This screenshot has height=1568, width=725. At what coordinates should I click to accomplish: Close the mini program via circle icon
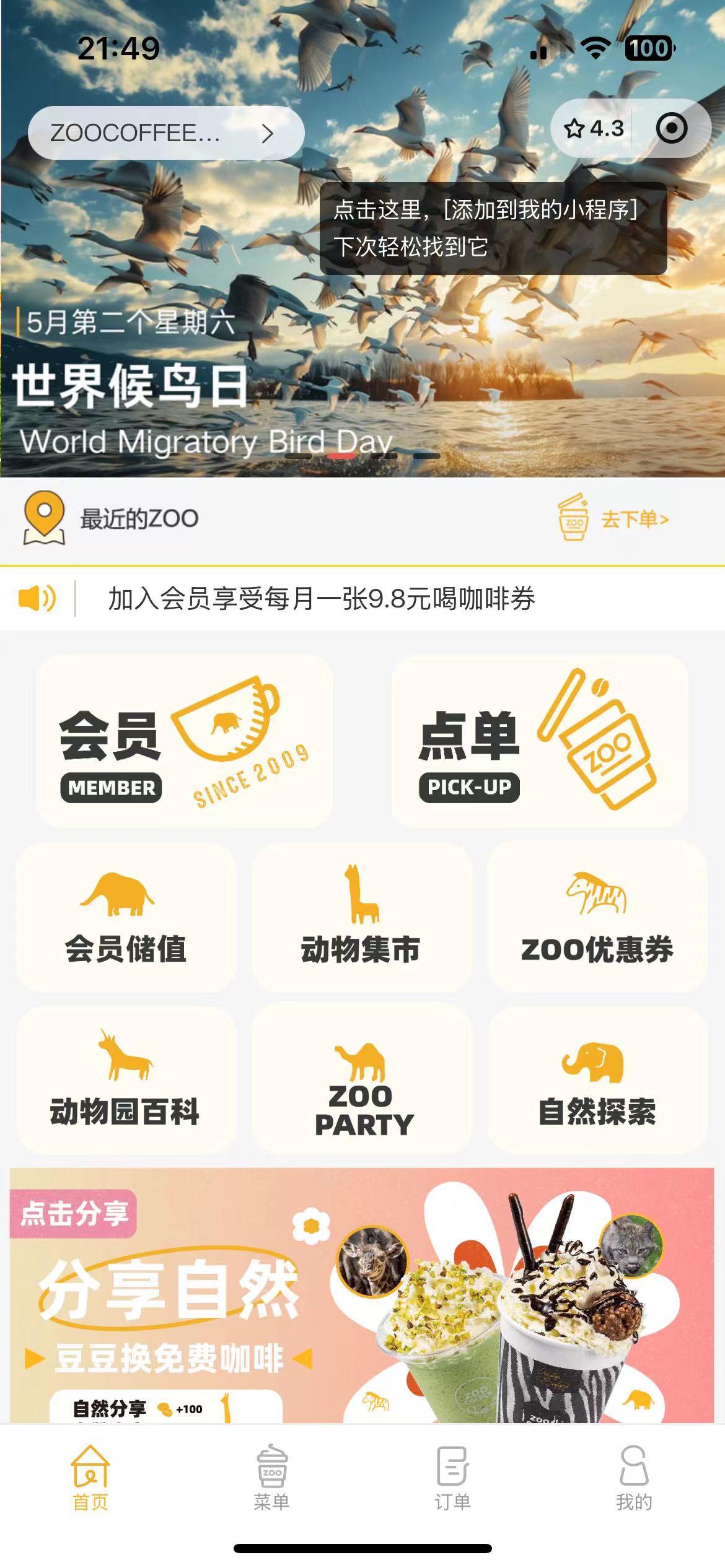(x=672, y=129)
